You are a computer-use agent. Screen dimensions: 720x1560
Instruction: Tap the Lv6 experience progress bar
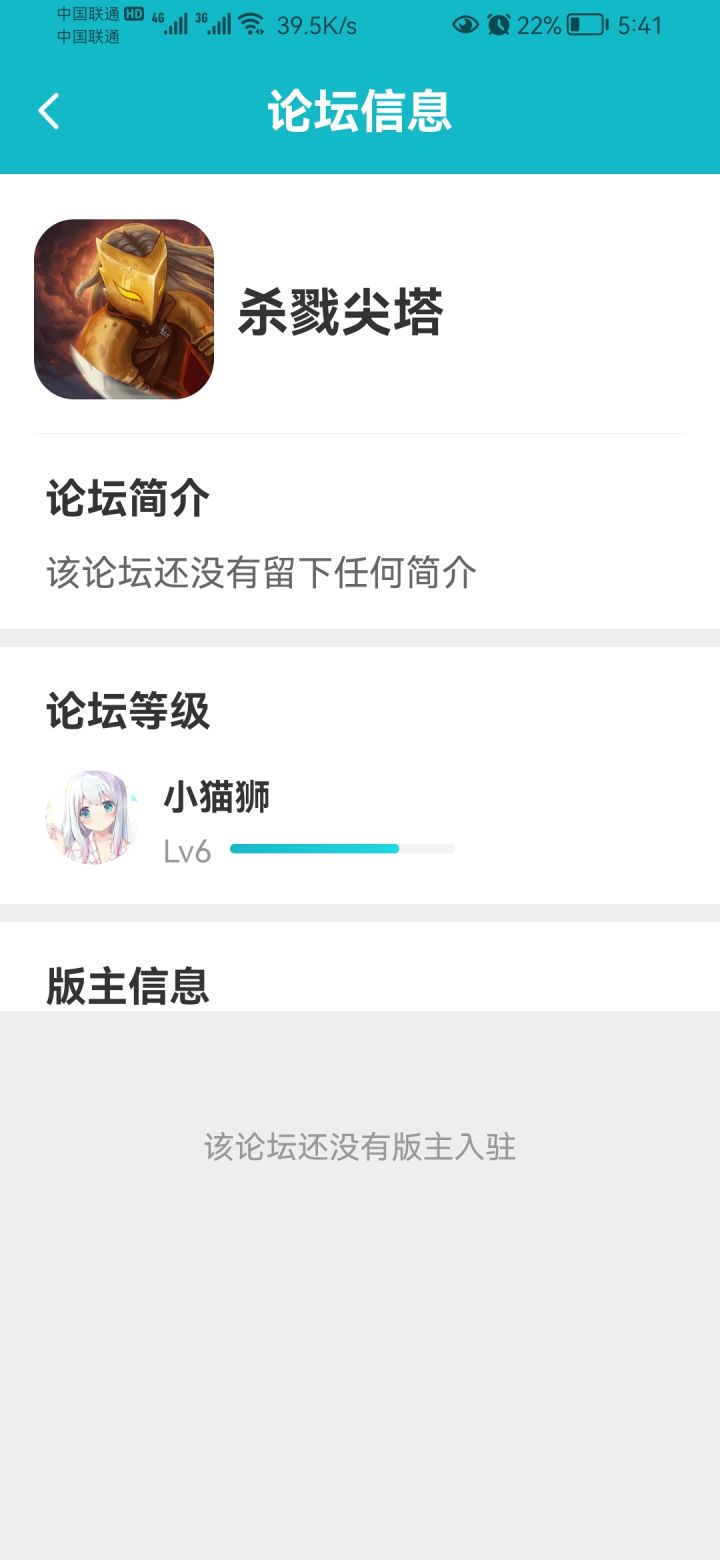(x=340, y=848)
